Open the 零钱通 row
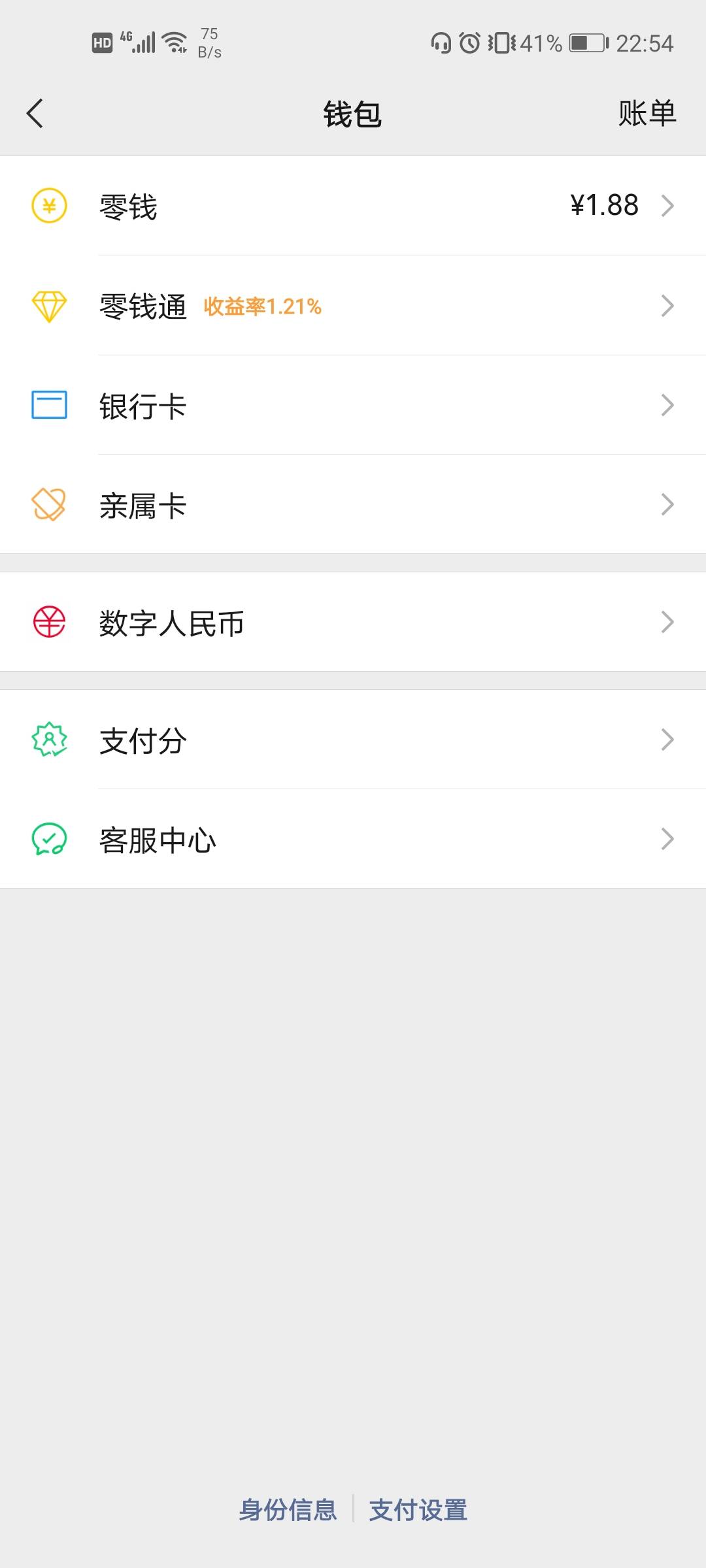Image resolution: width=706 pixels, height=1568 pixels. (353, 305)
